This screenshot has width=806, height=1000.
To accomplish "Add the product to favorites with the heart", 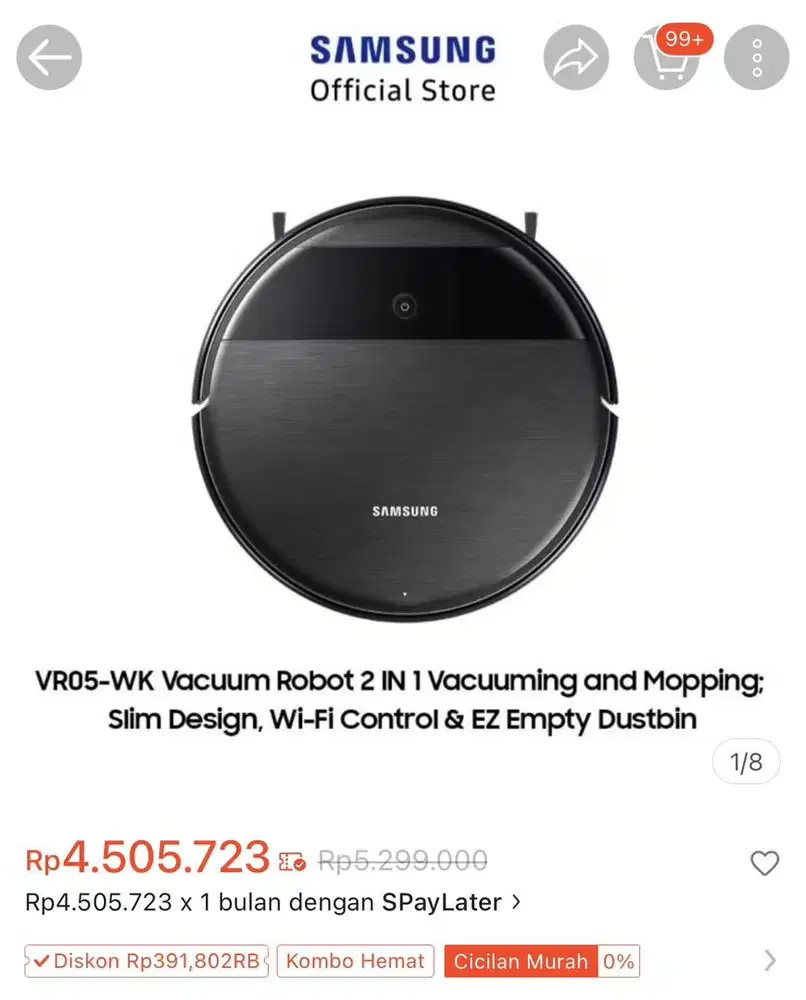I will 764,863.
